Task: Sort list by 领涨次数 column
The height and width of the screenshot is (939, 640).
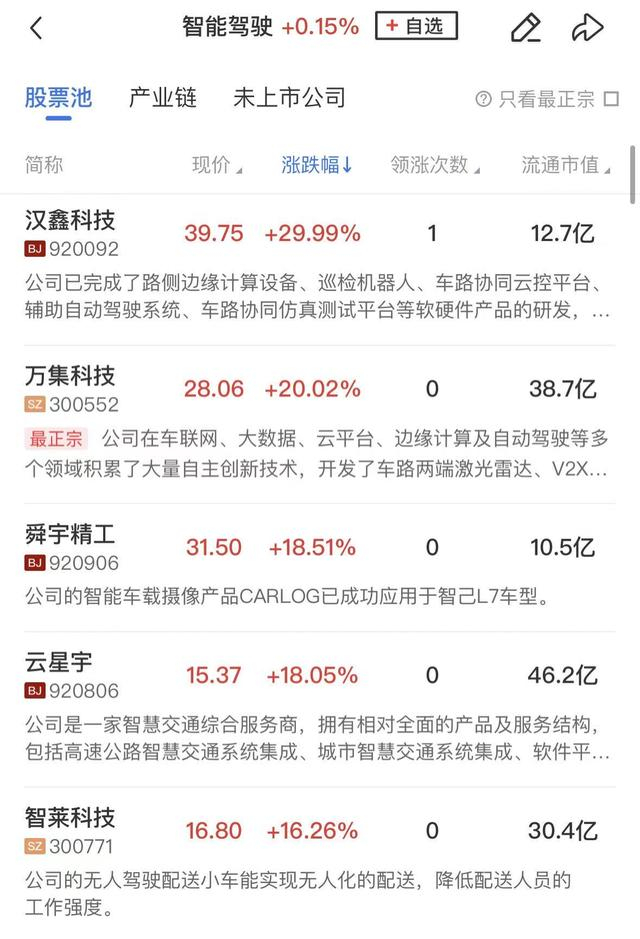Action: point(435,165)
